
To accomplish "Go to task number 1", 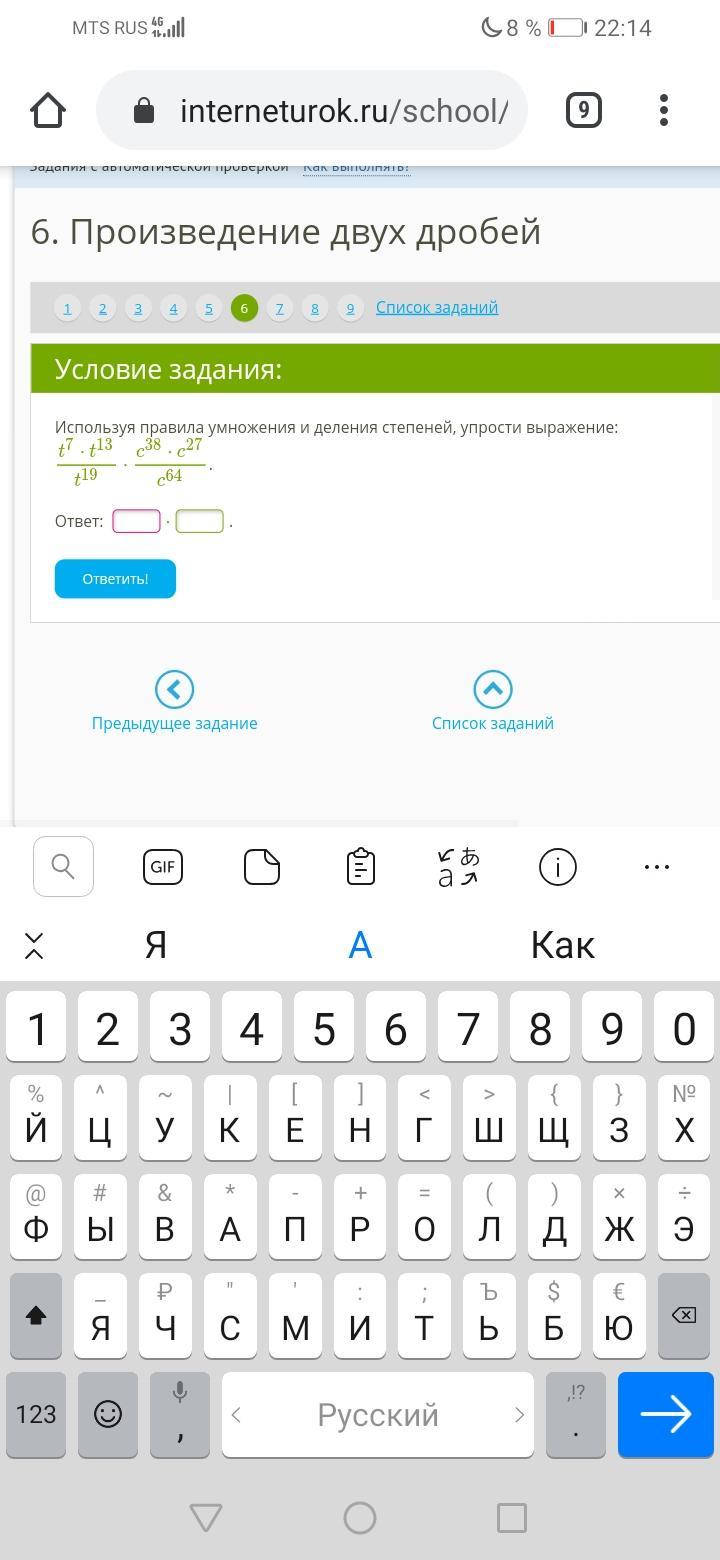I will tap(67, 308).
